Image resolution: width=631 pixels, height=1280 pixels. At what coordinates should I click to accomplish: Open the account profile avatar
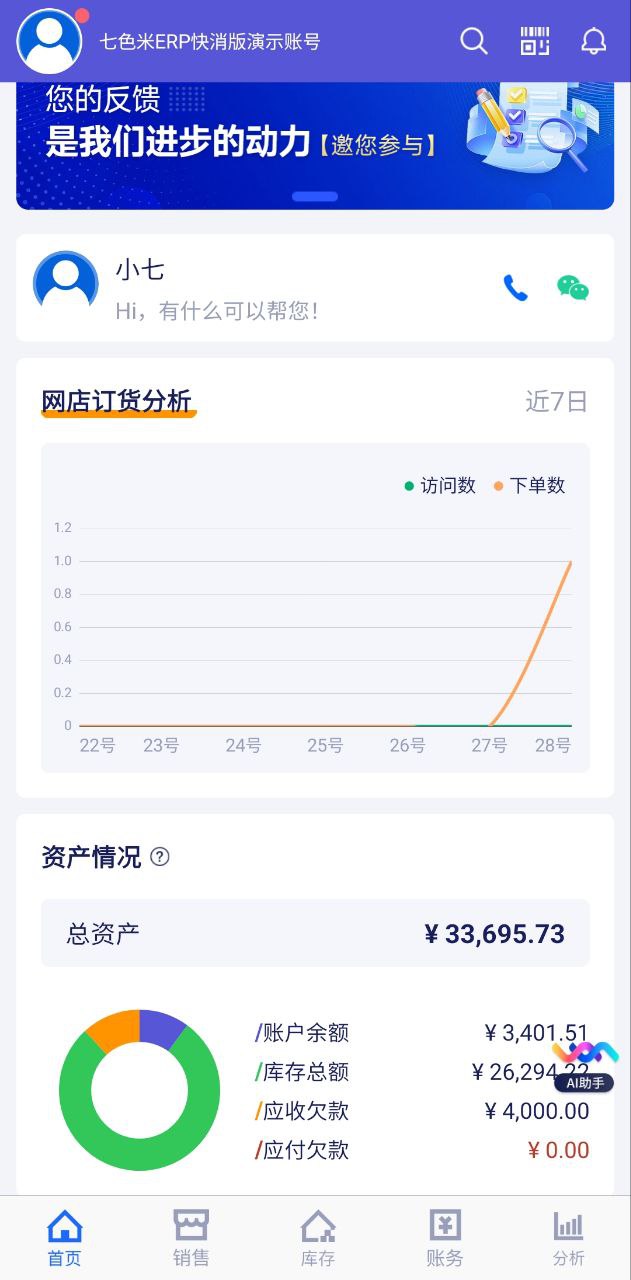(50, 41)
